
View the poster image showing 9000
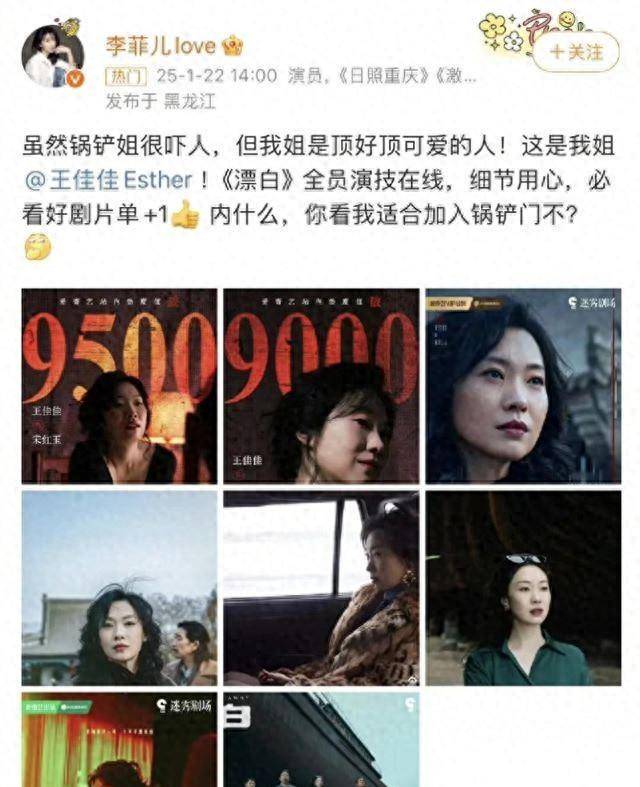[321, 386]
